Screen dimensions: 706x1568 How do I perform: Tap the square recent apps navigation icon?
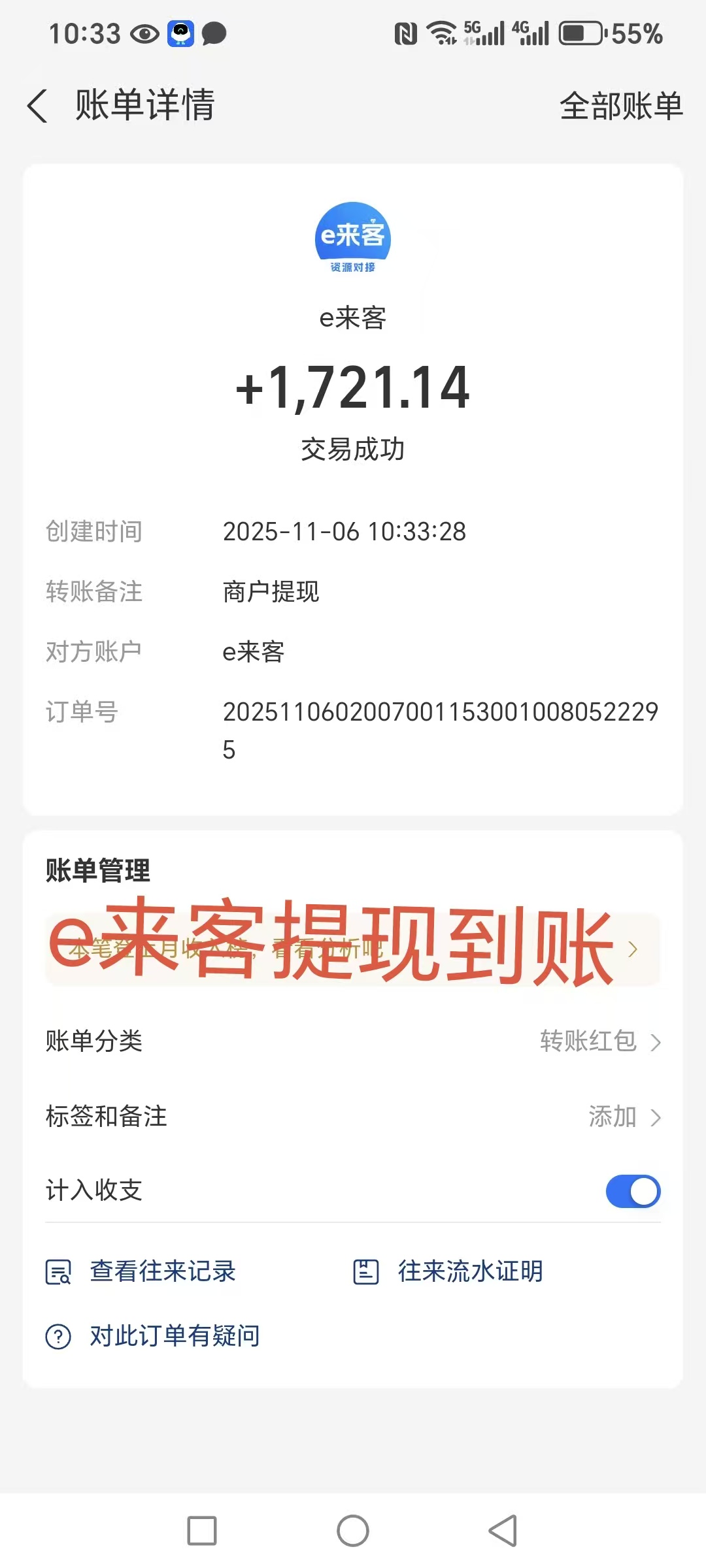pyautogui.click(x=203, y=1529)
